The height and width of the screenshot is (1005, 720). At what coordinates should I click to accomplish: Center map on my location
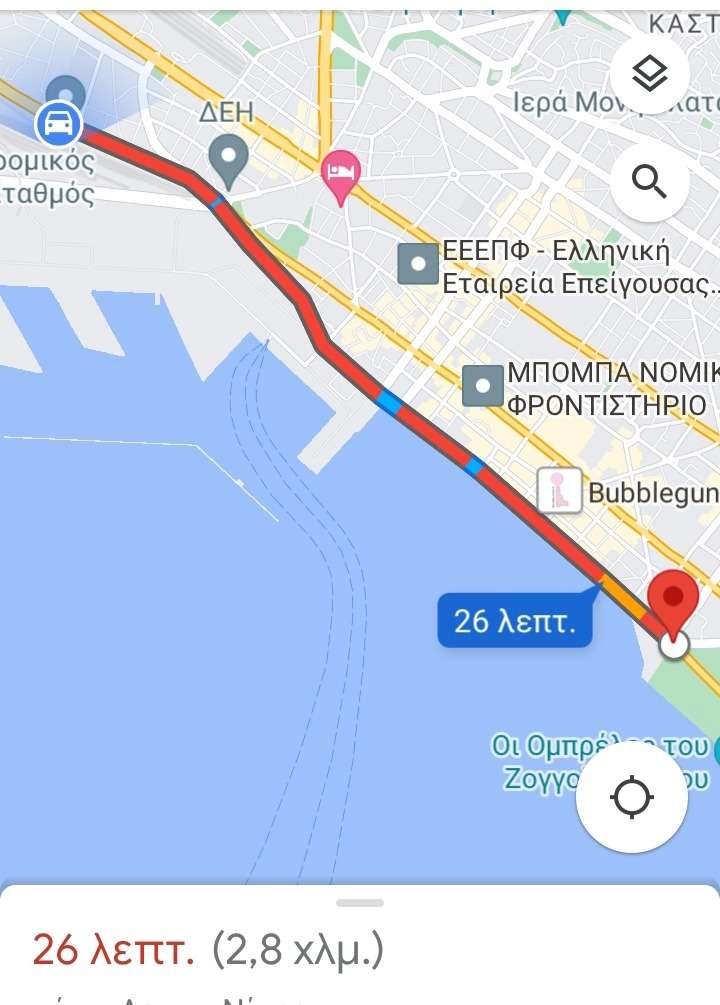(x=632, y=797)
